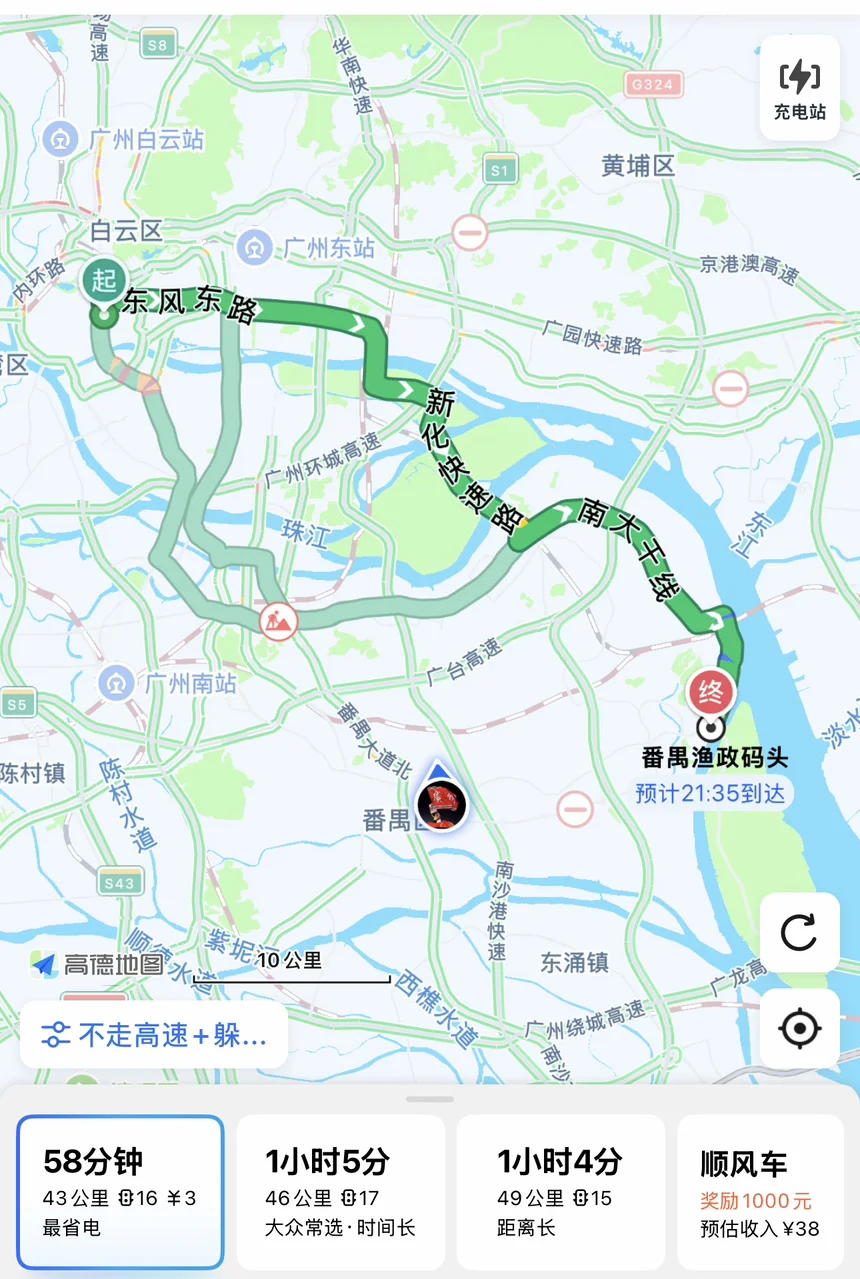Refresh the route with the reload icon
This screenshot has width=860, height=1279.
coord(799,932)
